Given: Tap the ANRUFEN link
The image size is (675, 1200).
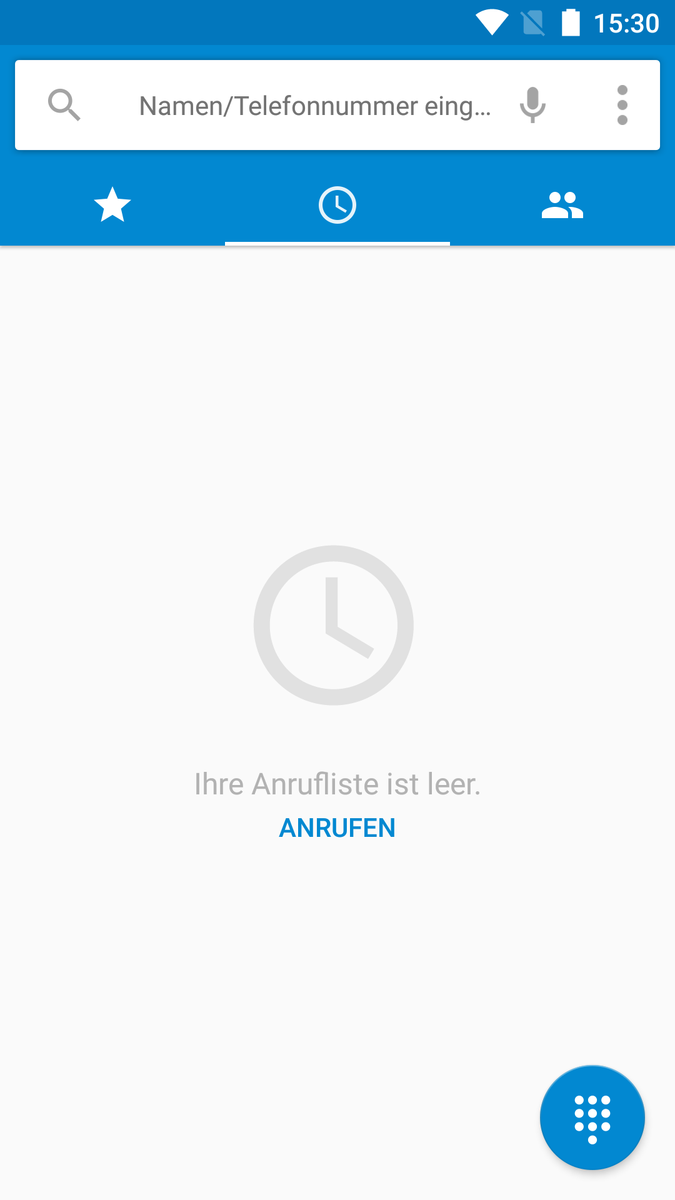Looking at the screenshot, I should coord(337,828).
